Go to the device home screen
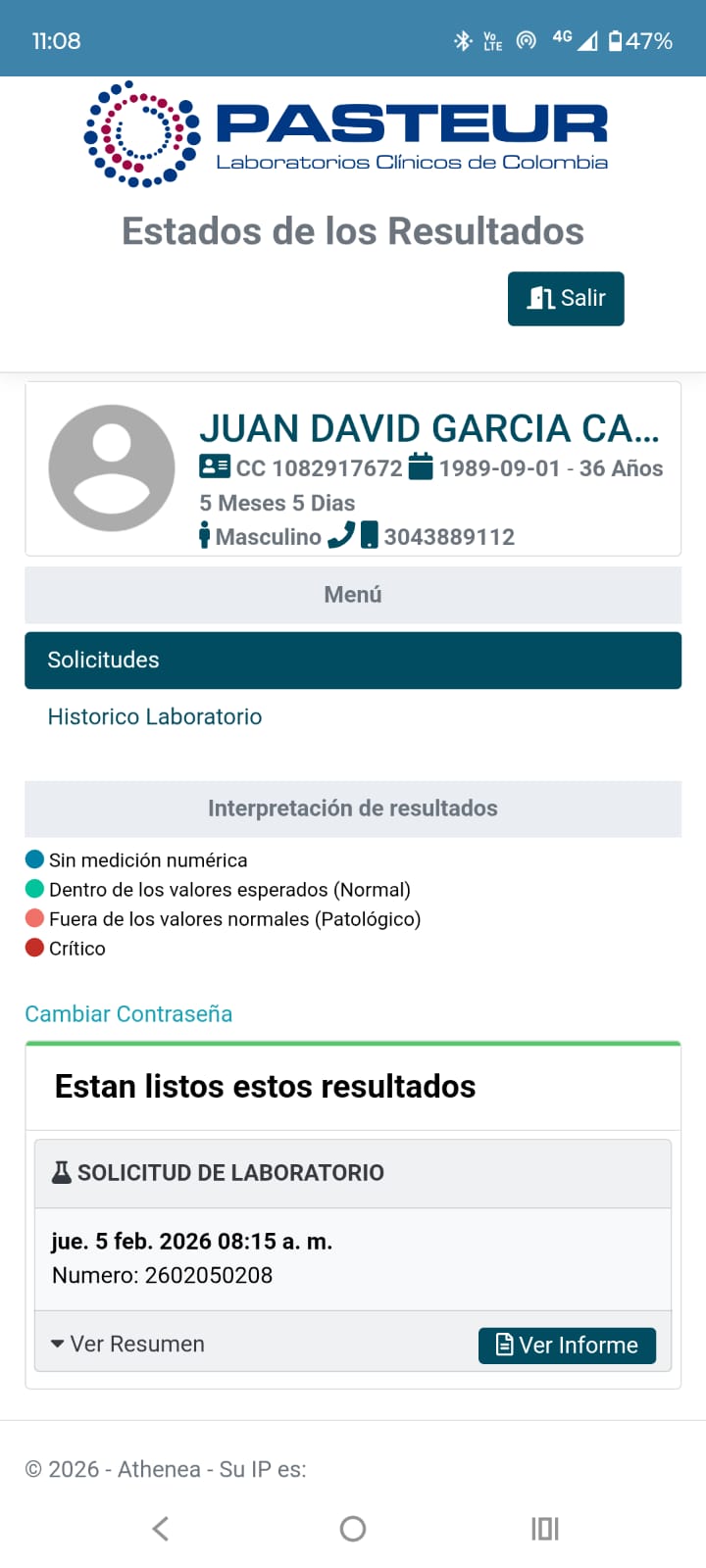This screenshot has width=706, height=1568. tap(353, 1529)
